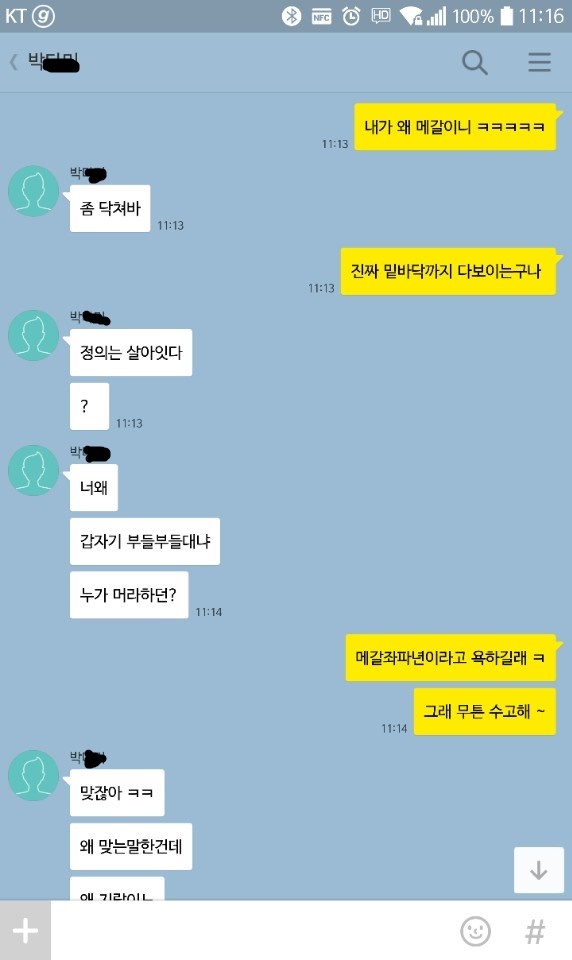Viewport: 572px width, 960px height.
Task: Open the chat room hamburger menu
Action: (540, 62)
